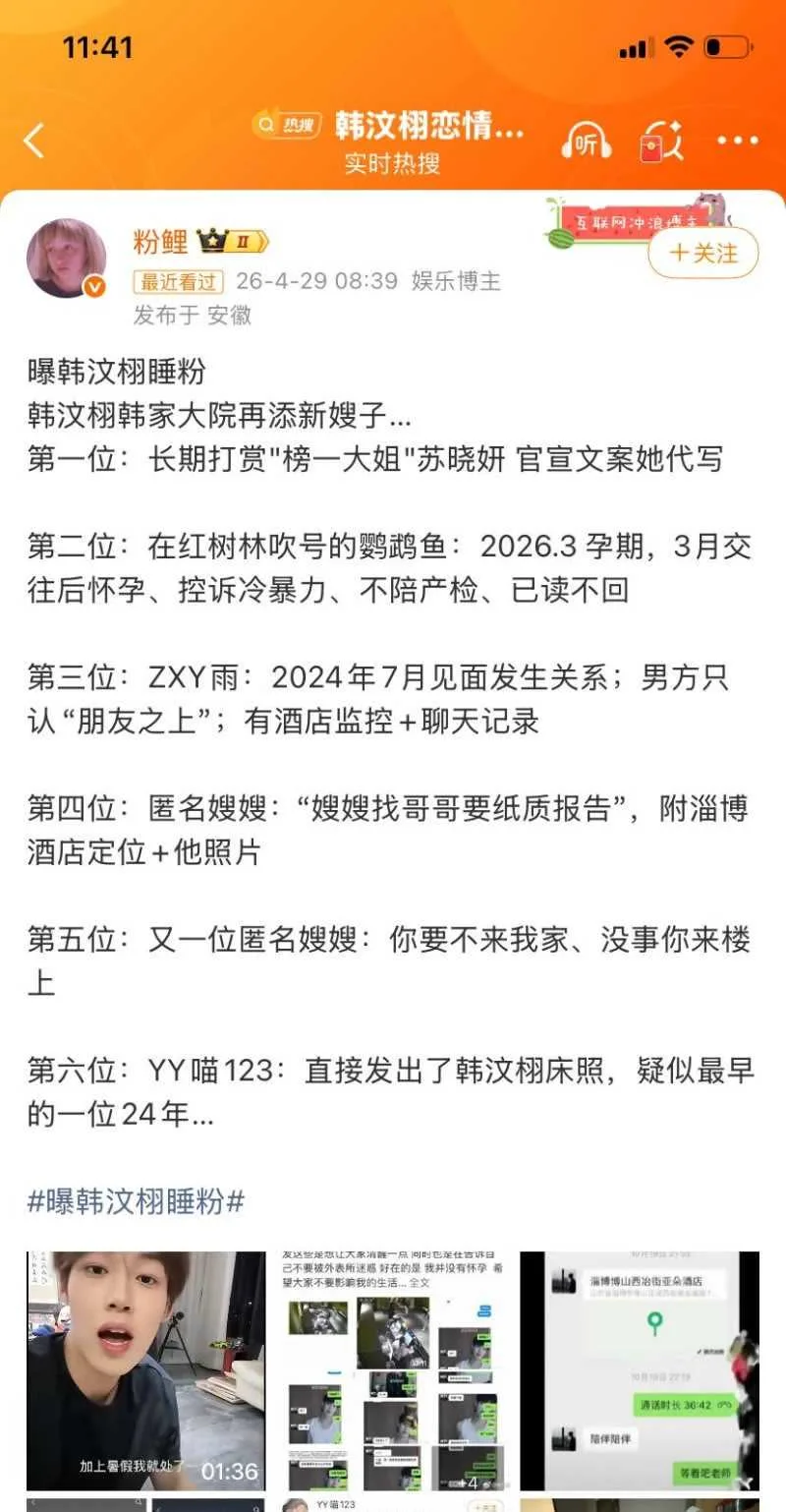Tap the headphone listen icon
This screenshot has height=1512, width=786.
coord(586,143)
